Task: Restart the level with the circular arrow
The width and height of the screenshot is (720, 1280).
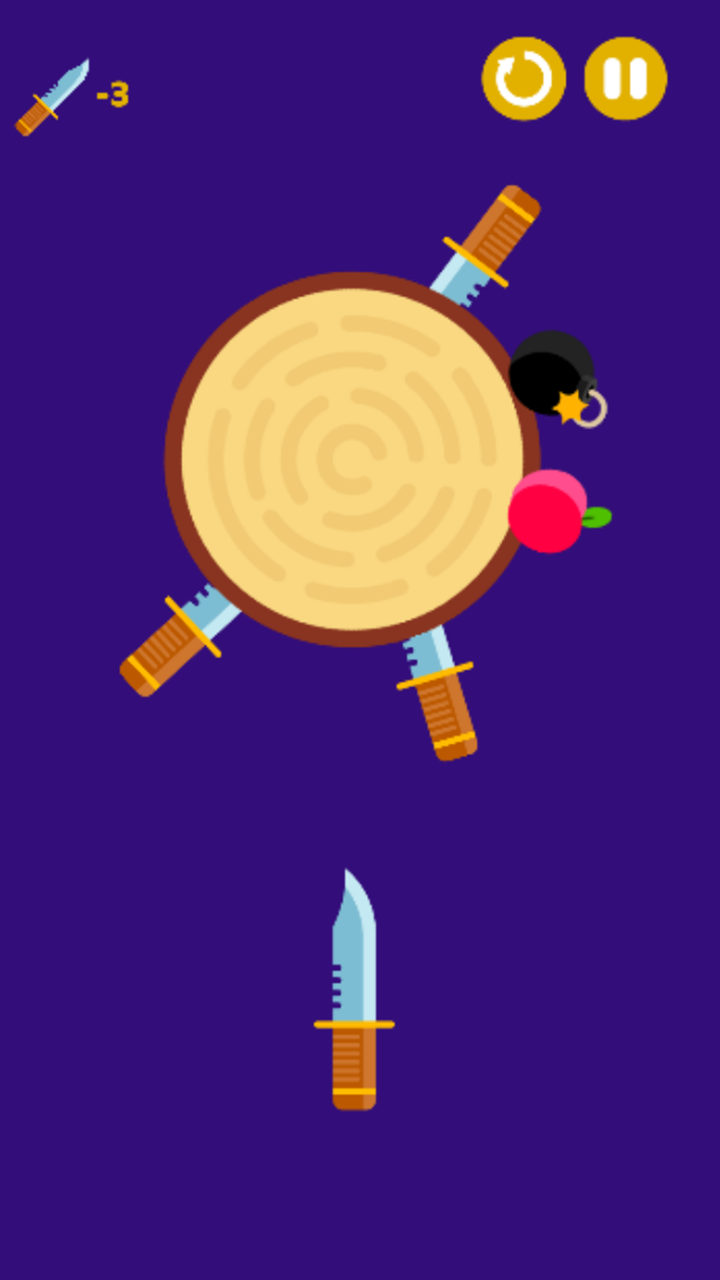Action: [x=524, y=78]
